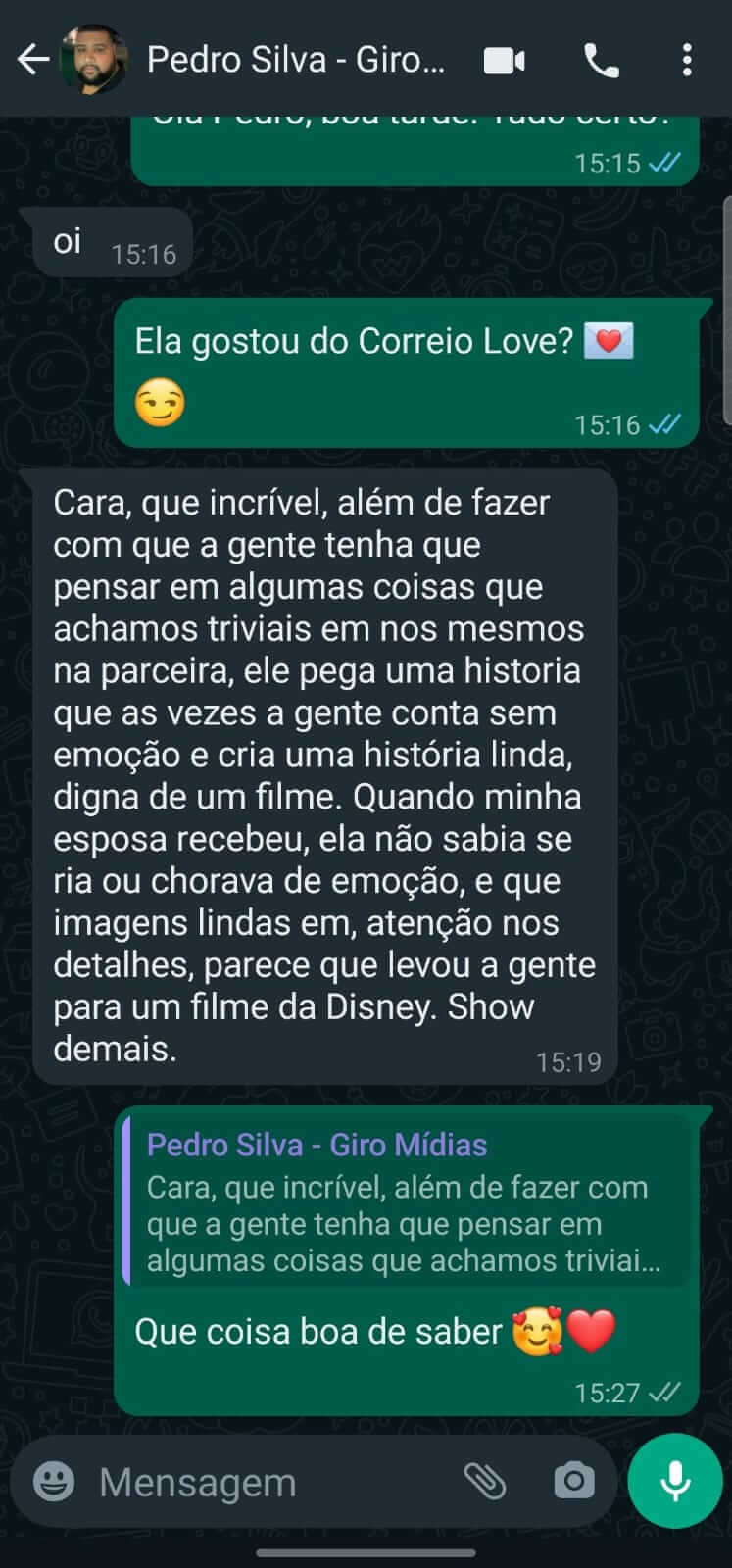Open the overflow menu

687,61
